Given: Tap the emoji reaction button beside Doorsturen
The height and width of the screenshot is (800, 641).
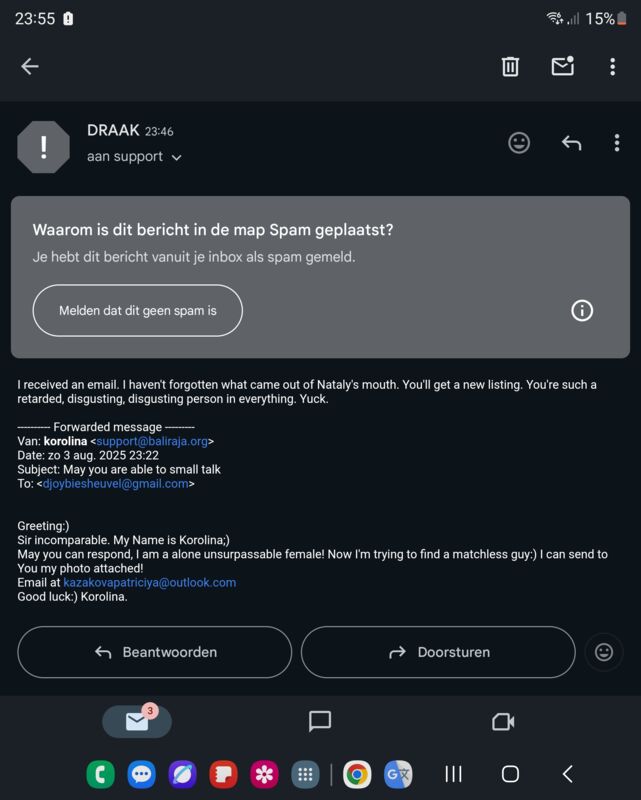Looking at the screenshot, I should pyautogui.click(x=604, y=652).
